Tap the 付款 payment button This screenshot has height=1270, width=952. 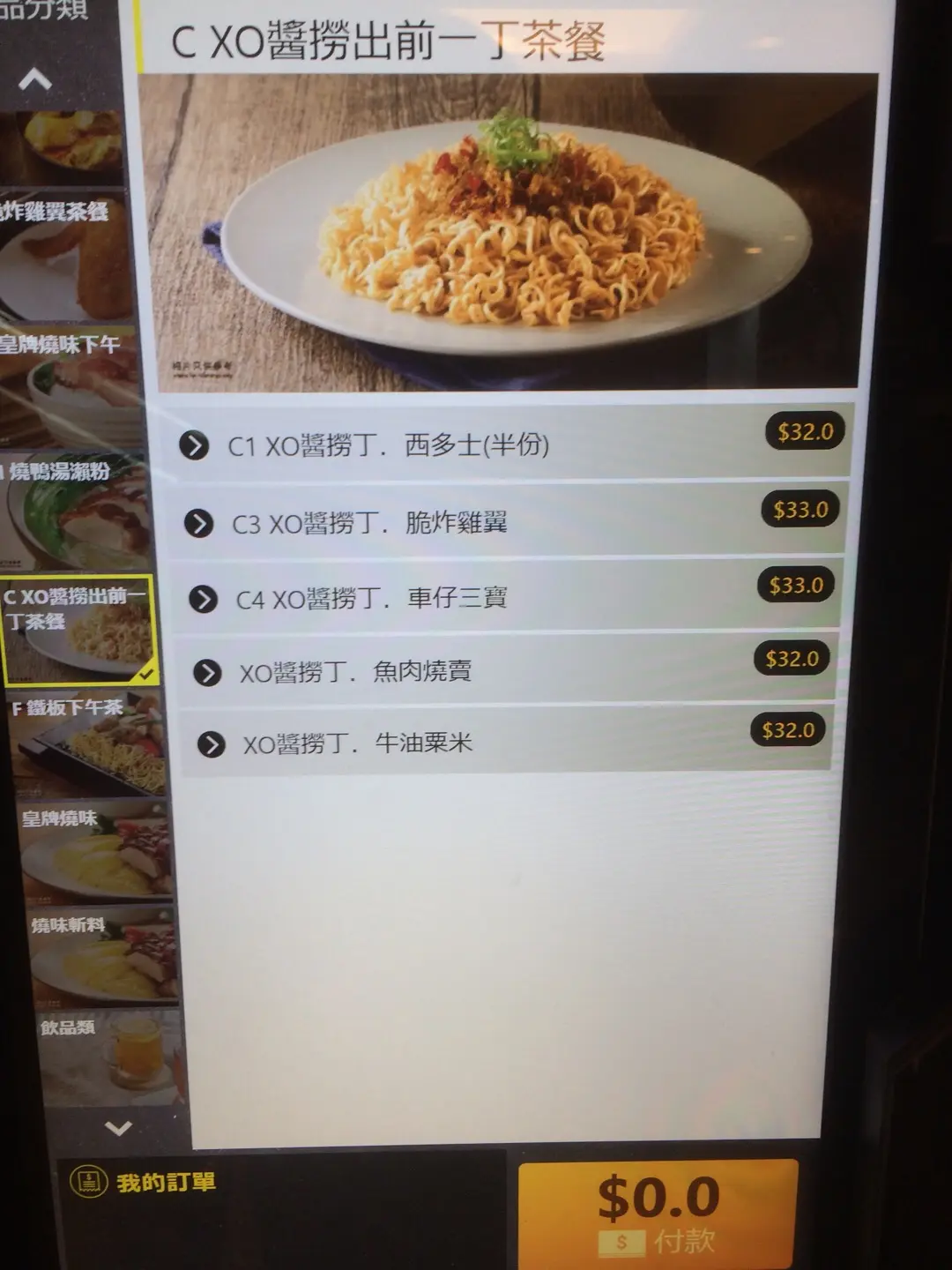pos(658,1214)
